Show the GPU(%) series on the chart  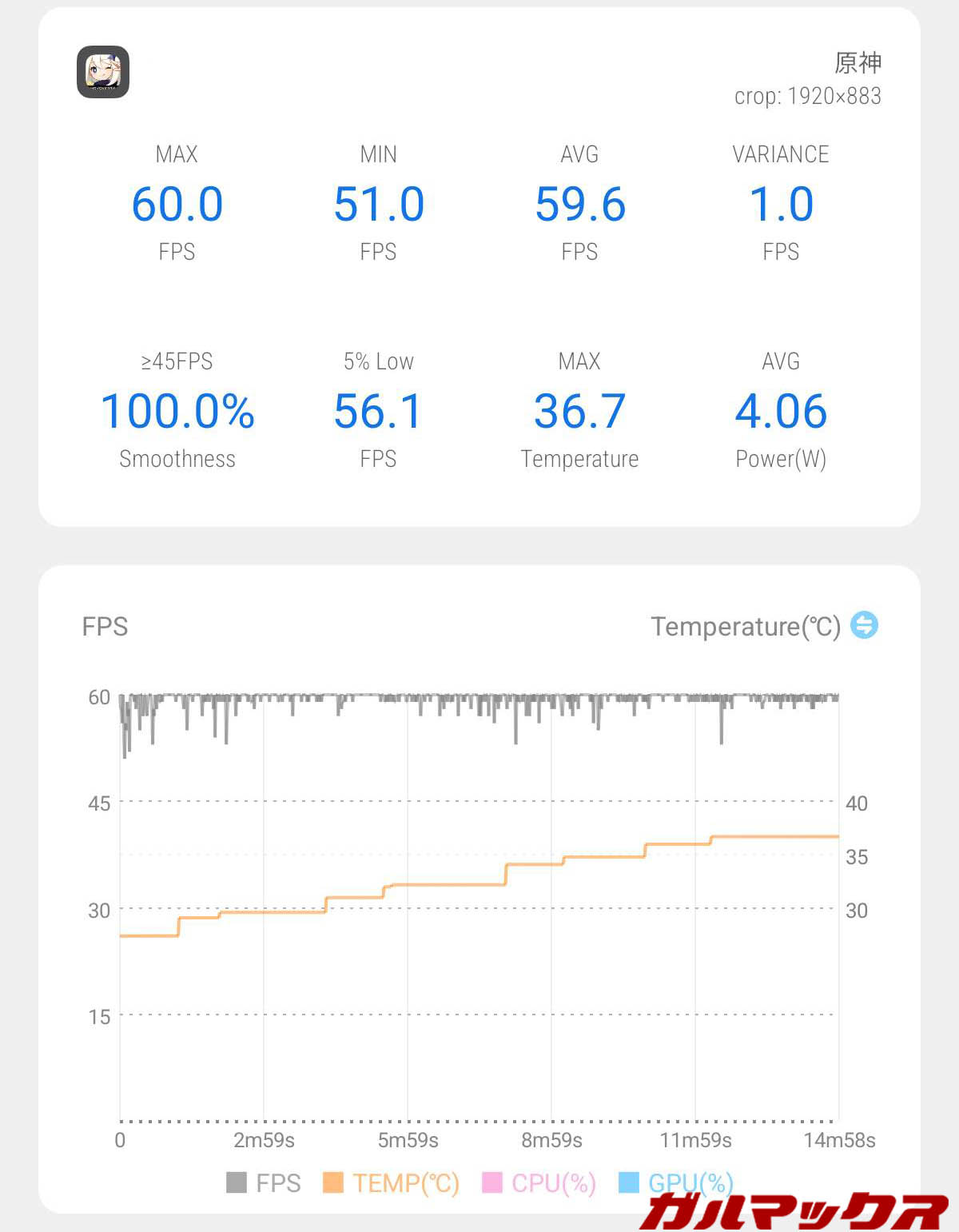pyautogui.click(x=676, y=1182)
